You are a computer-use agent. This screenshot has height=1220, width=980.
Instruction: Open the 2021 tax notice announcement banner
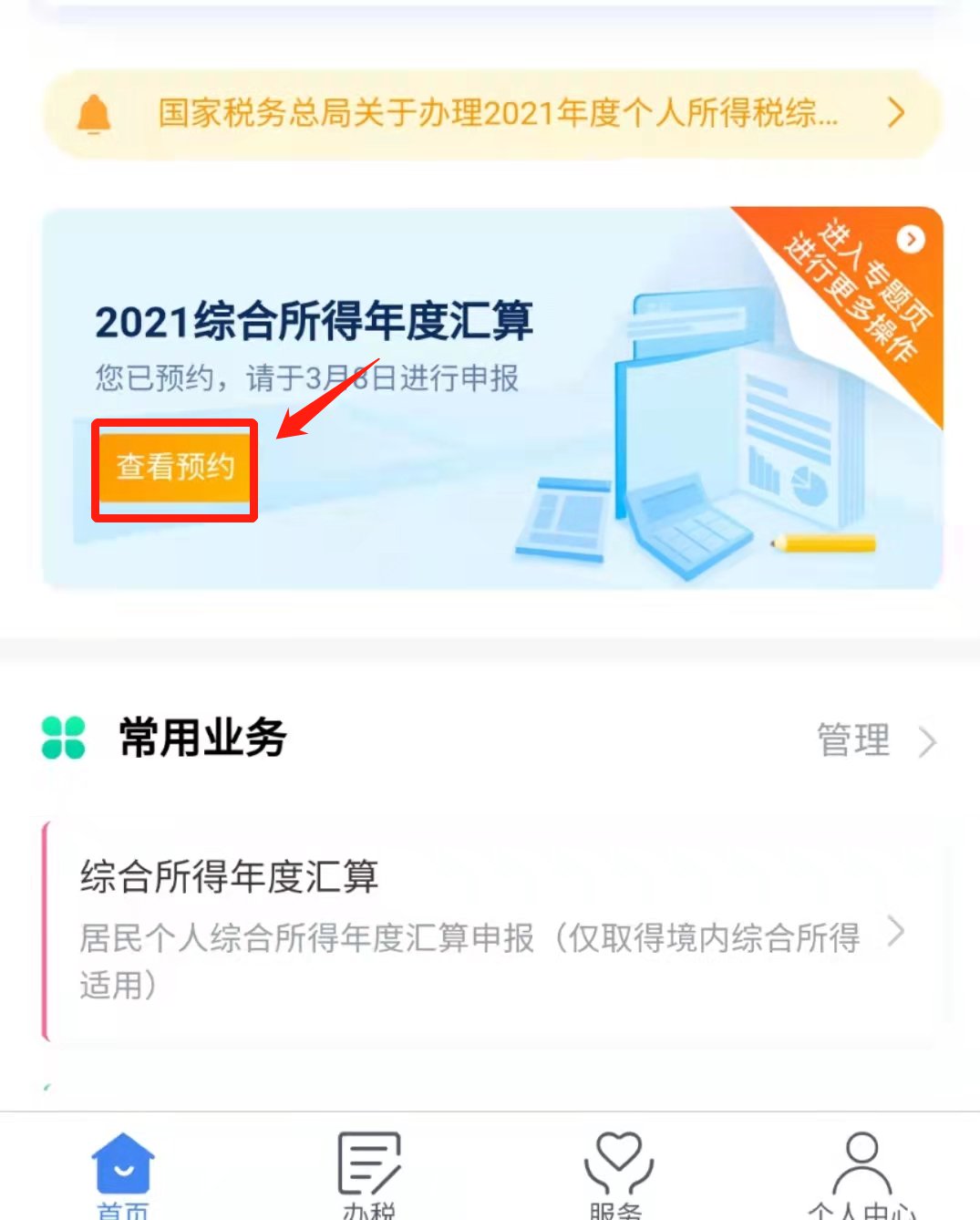[492, 114]
